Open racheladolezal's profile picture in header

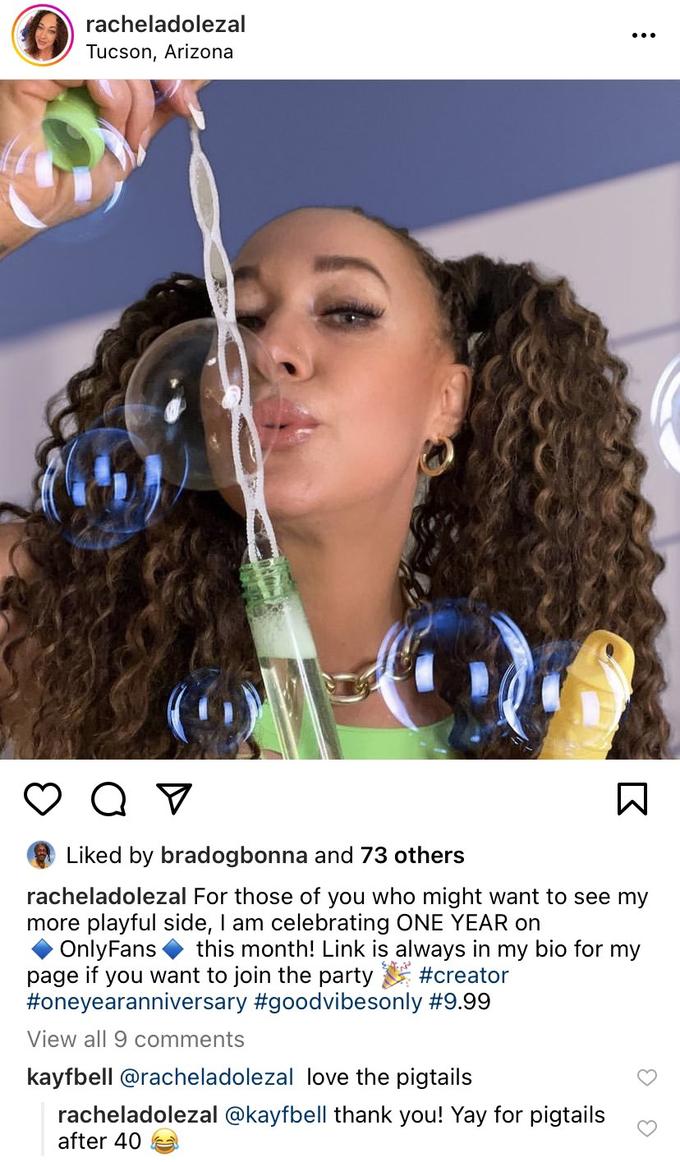42,35
